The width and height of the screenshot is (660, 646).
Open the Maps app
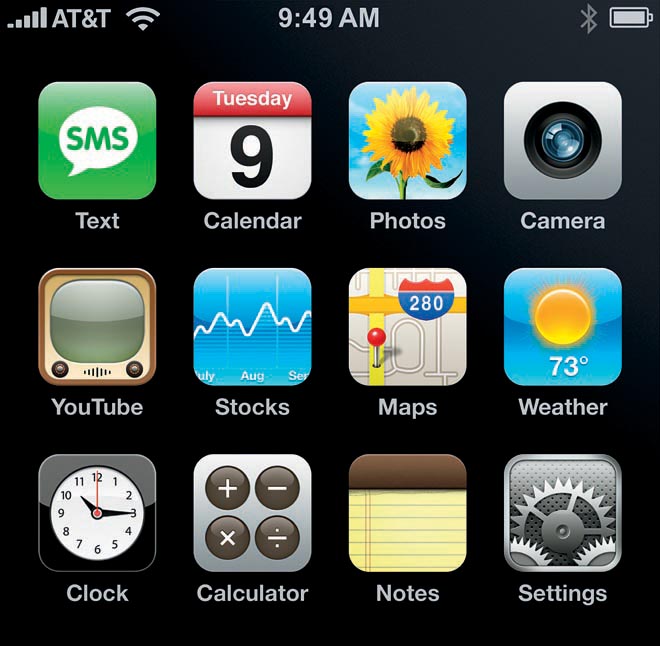click(407, 327)
